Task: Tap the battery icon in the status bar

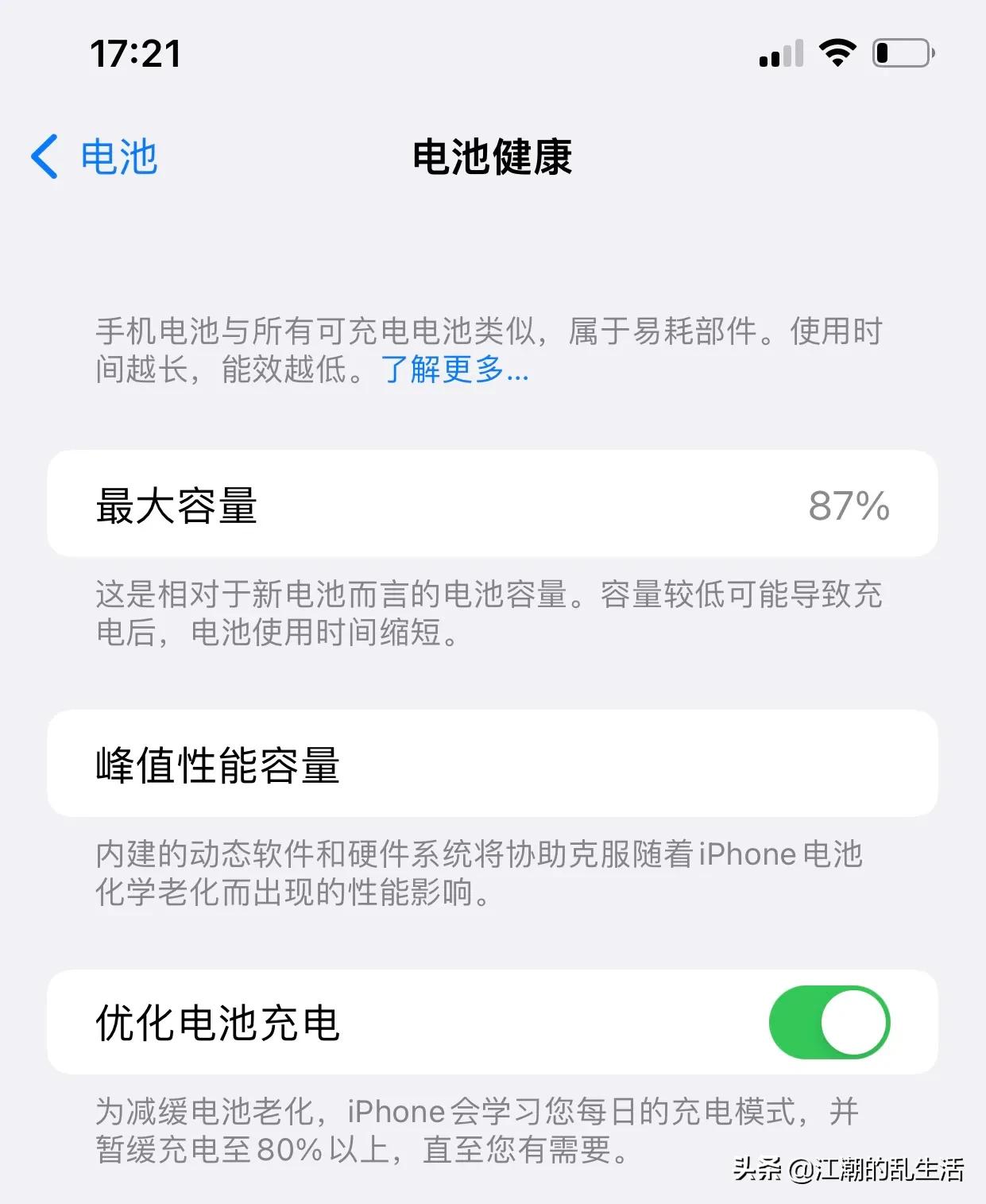Action: click(902, 51)
